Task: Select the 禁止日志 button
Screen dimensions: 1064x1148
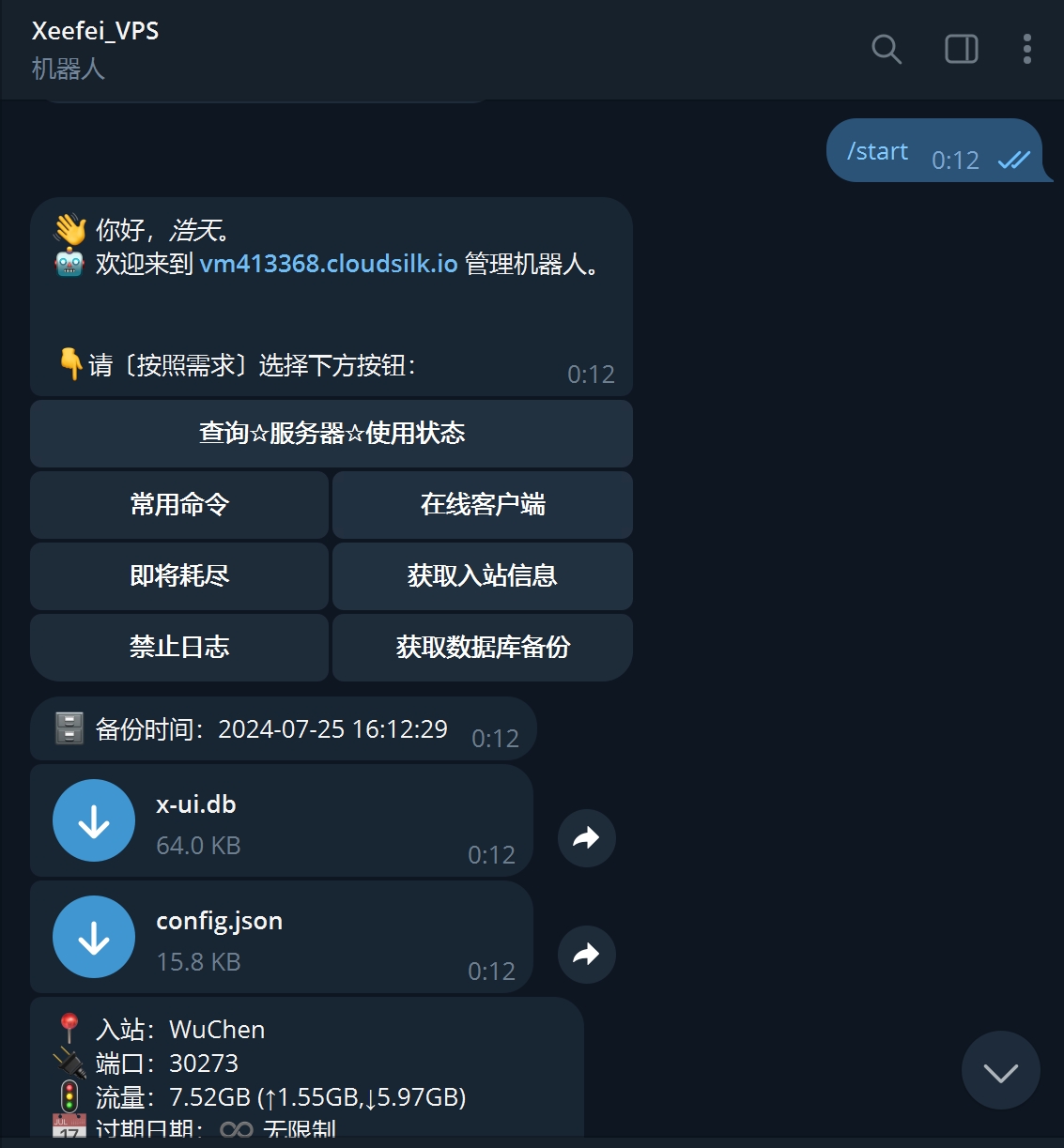Action: tap(179, 648)
